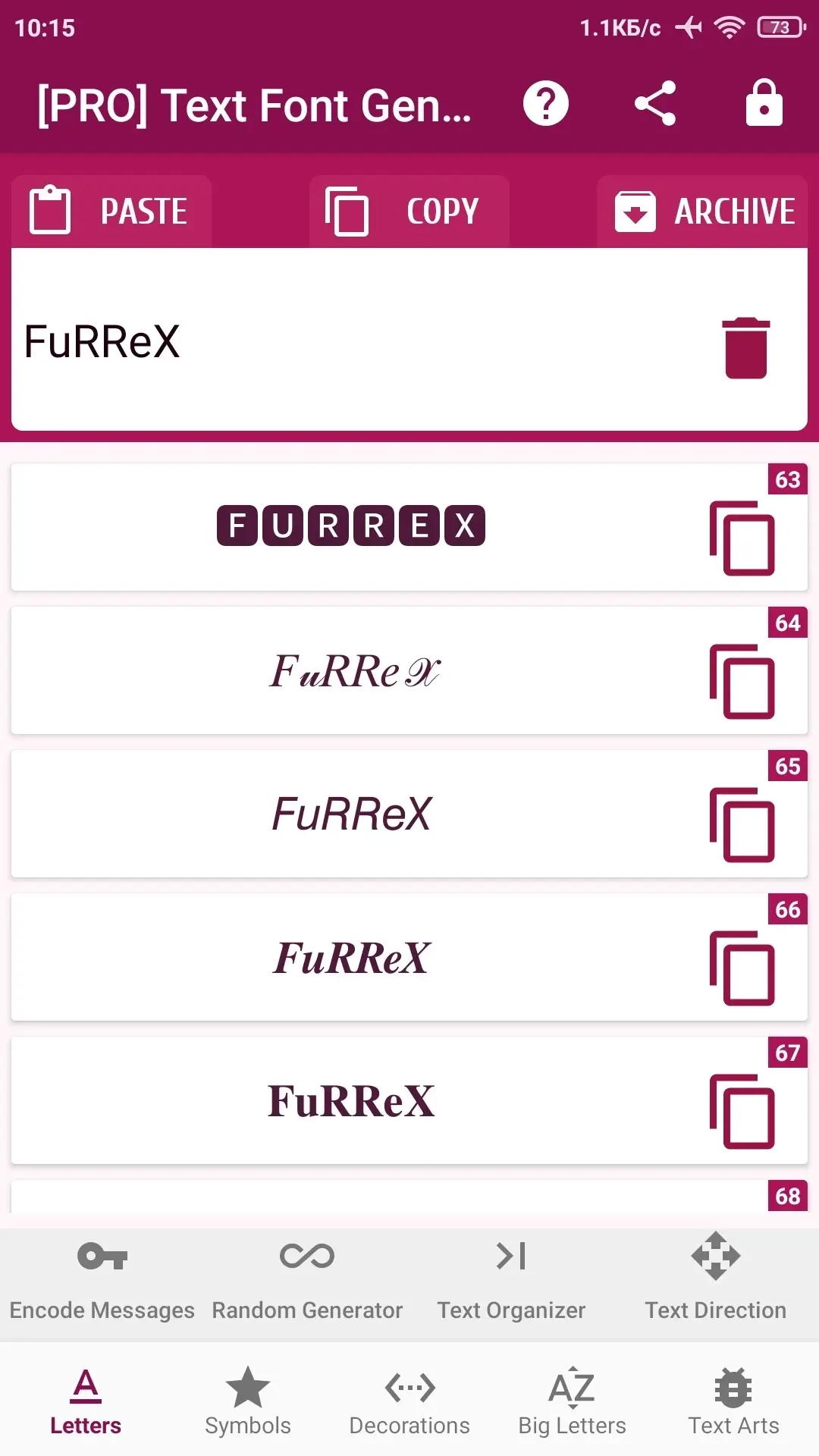Open the help question mark icon

[x=545, y=103]
